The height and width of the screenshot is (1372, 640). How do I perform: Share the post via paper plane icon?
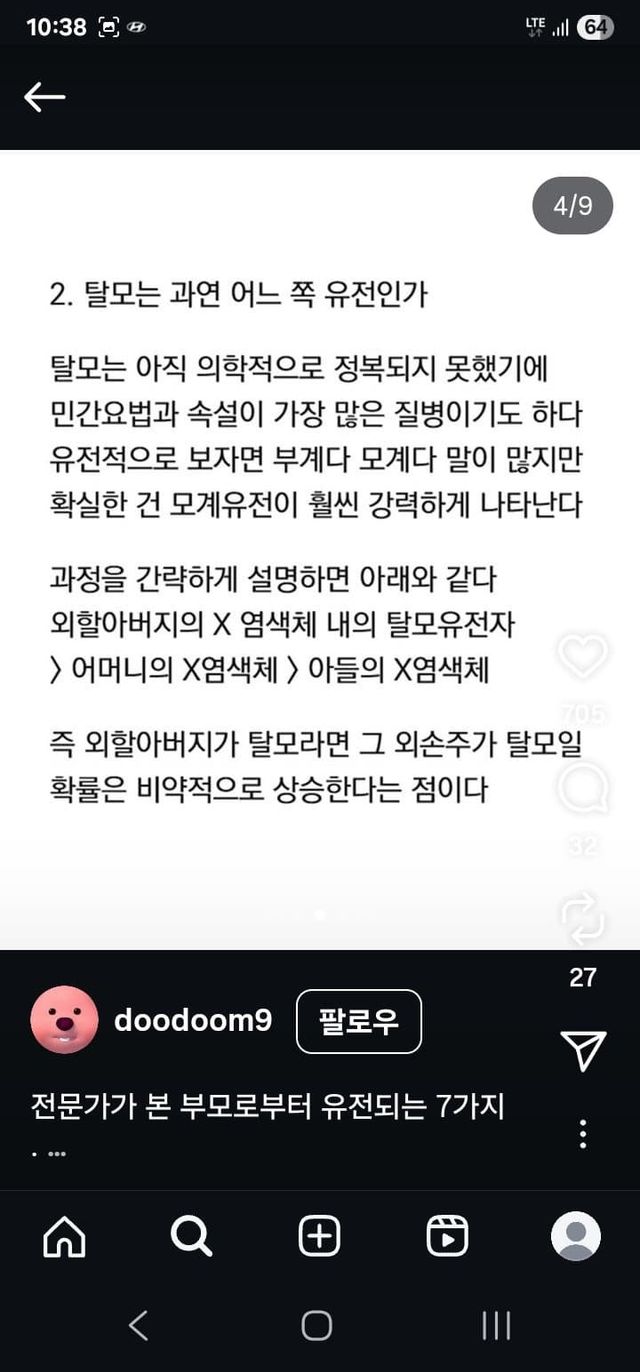(x=583, y=1051)
